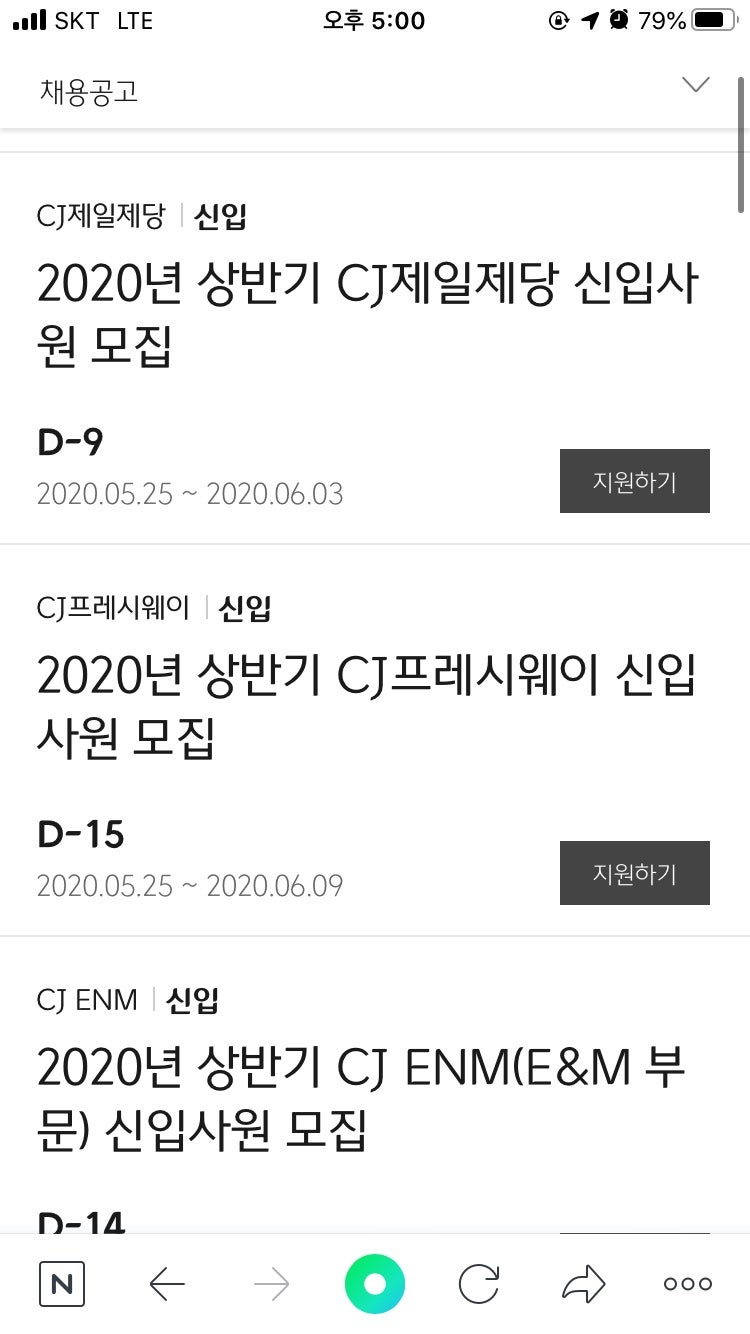Viewport: 750px width, 1334px height.
Task: Tap 지원하기 for the CJ제일제당 posting
Action: click(634, 481)
